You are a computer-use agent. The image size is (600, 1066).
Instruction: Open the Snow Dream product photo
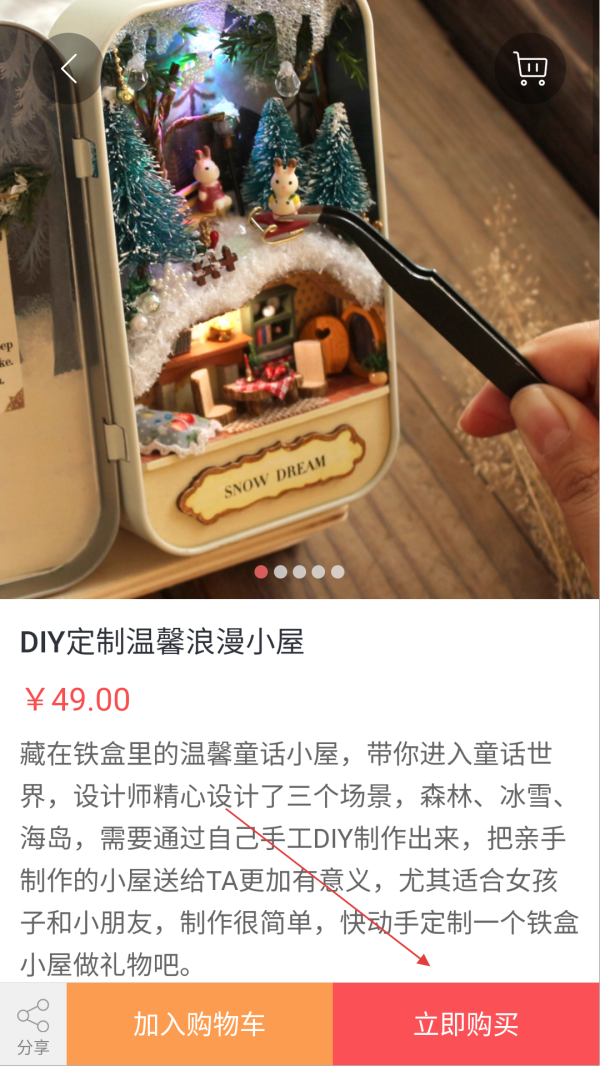[x=300, y=300]
